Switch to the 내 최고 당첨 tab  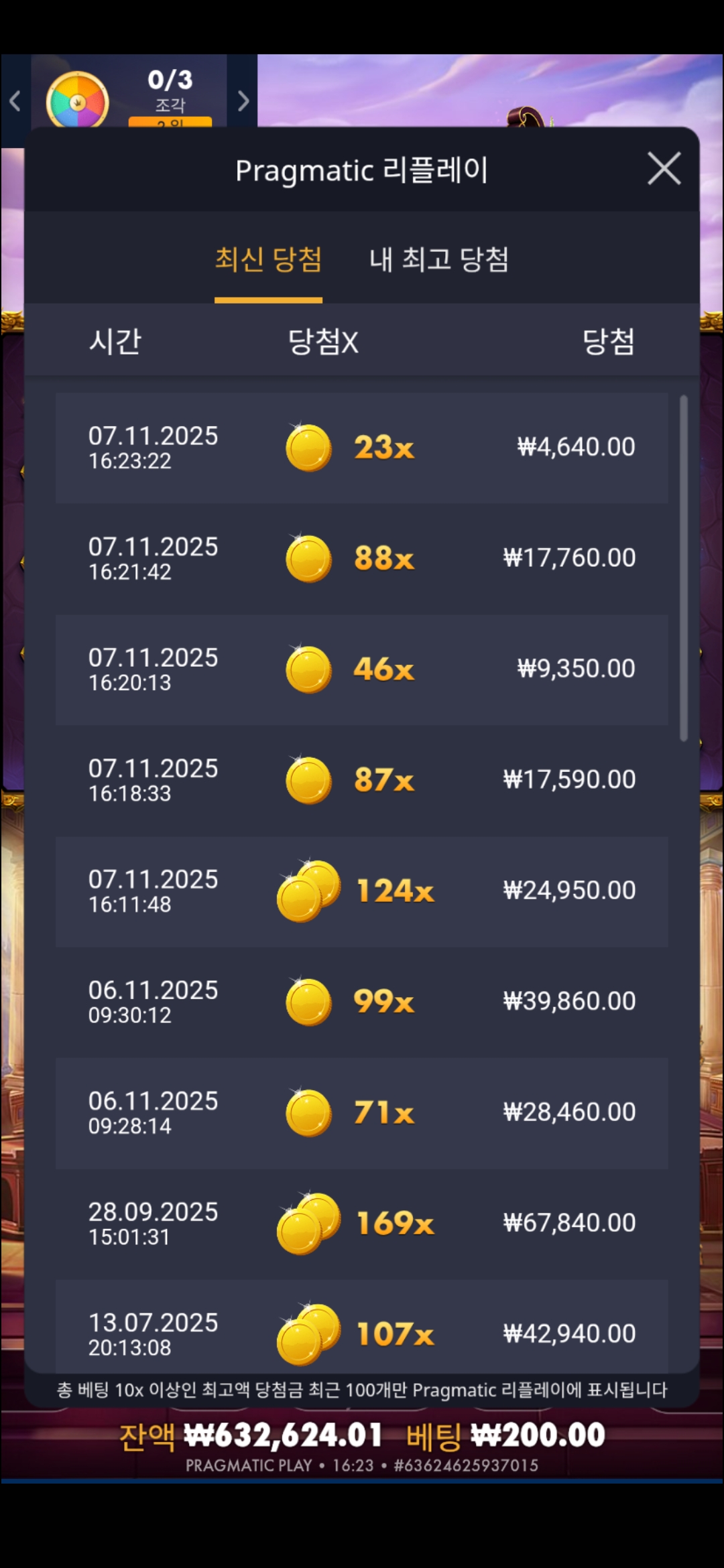pyautogui.click(x=439, y=260)
